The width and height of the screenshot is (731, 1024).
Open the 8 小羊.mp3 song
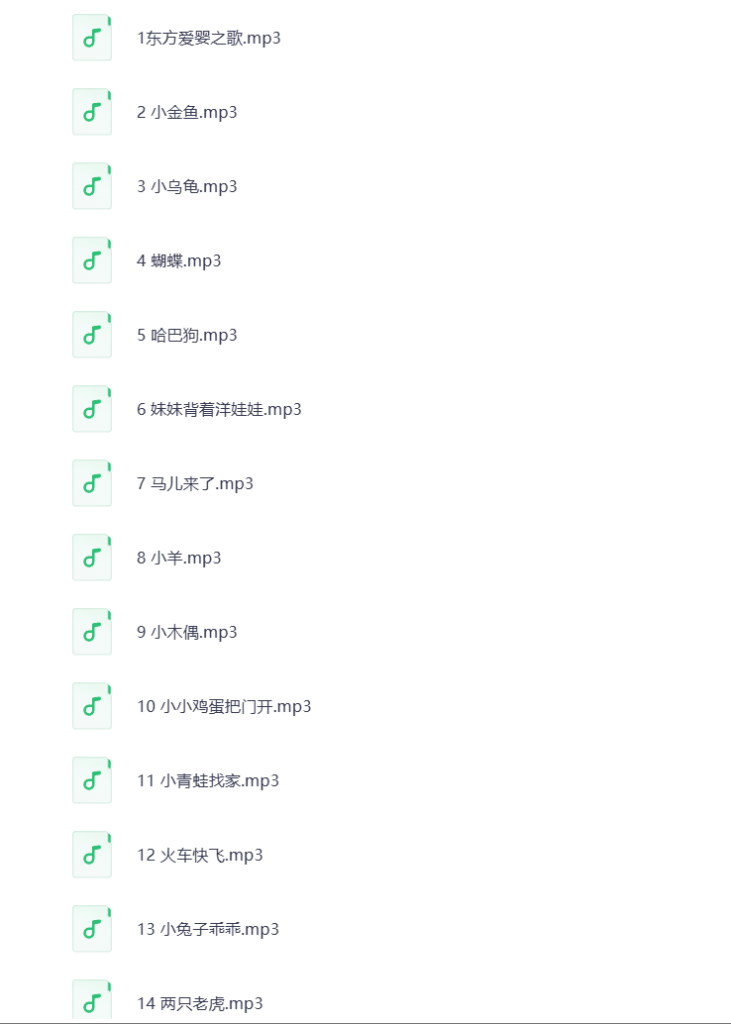[179, 558]
